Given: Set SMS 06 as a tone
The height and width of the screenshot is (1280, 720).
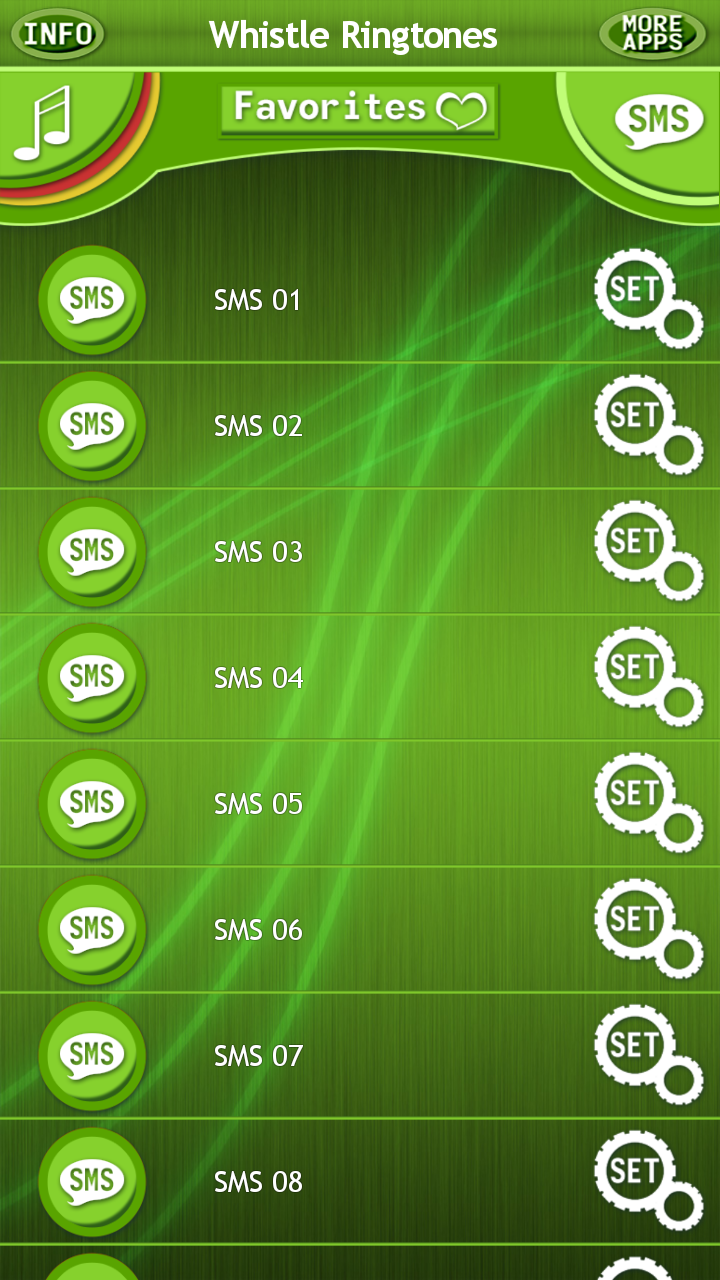Looking at the screenshot, I should (x=645, y=926).
